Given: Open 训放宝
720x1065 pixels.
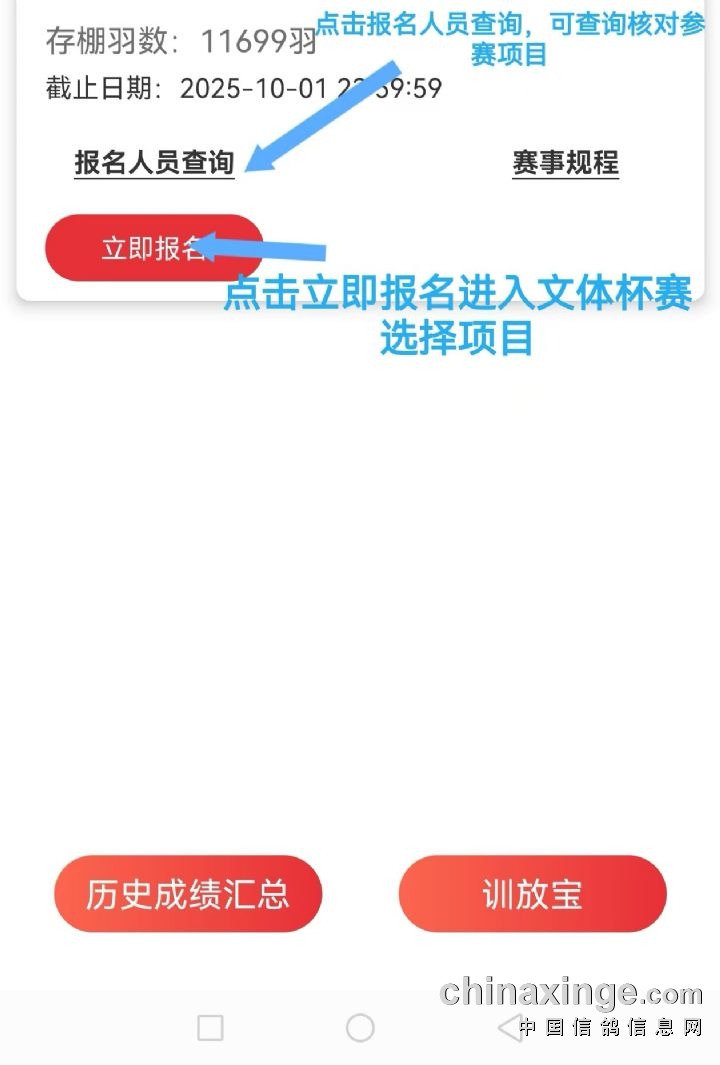Looking at the screenshot, I should (532, 894).
